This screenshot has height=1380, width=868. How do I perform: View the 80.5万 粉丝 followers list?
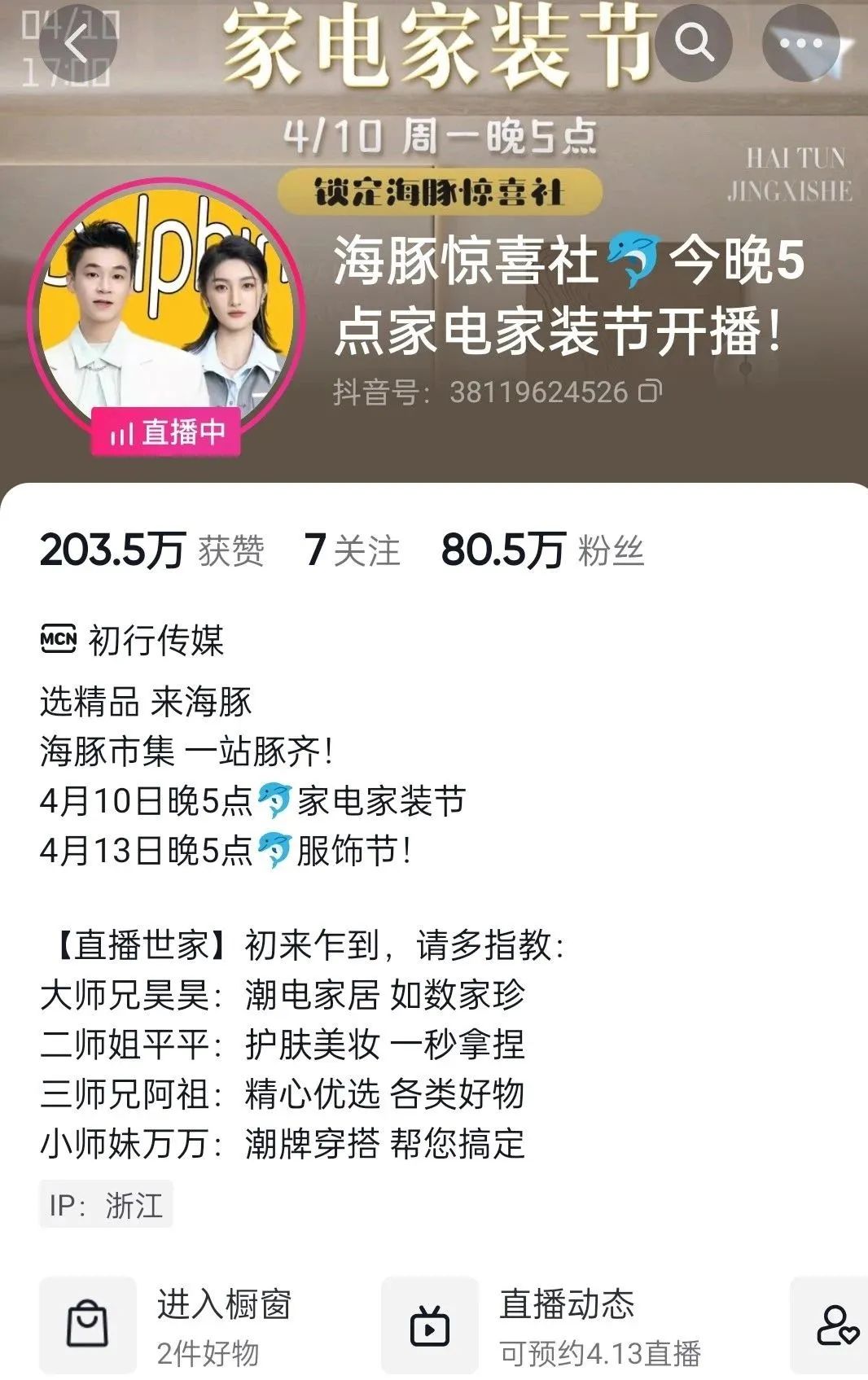(542, 550)
